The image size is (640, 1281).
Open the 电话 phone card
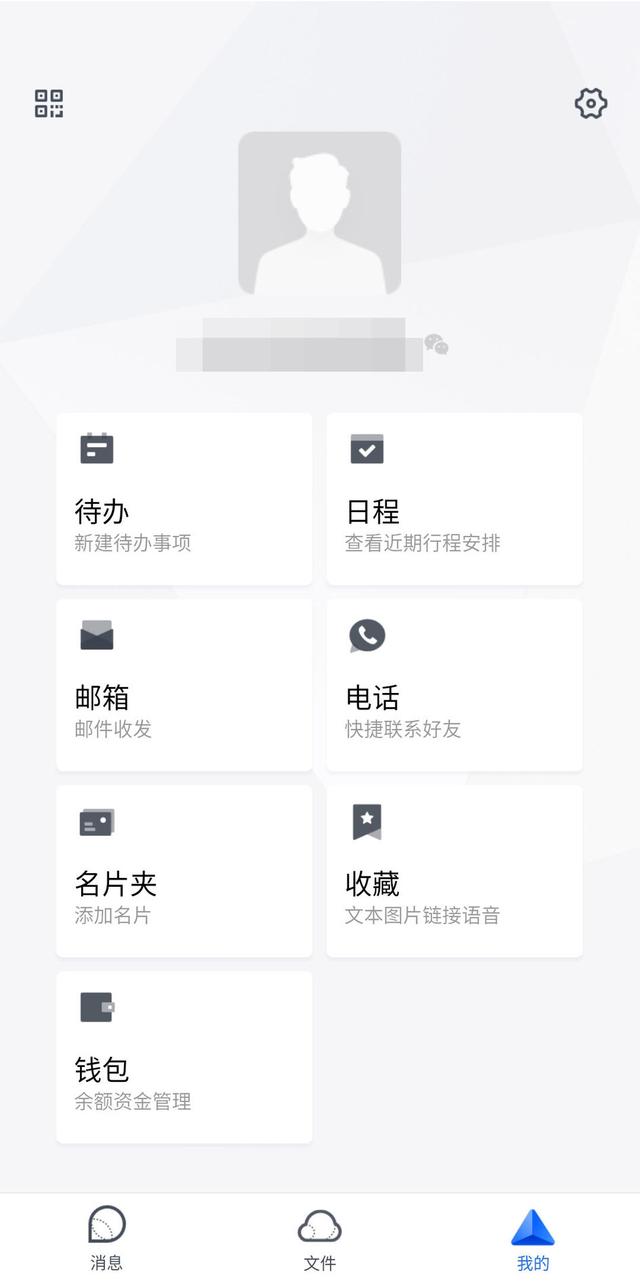point(454,684)
